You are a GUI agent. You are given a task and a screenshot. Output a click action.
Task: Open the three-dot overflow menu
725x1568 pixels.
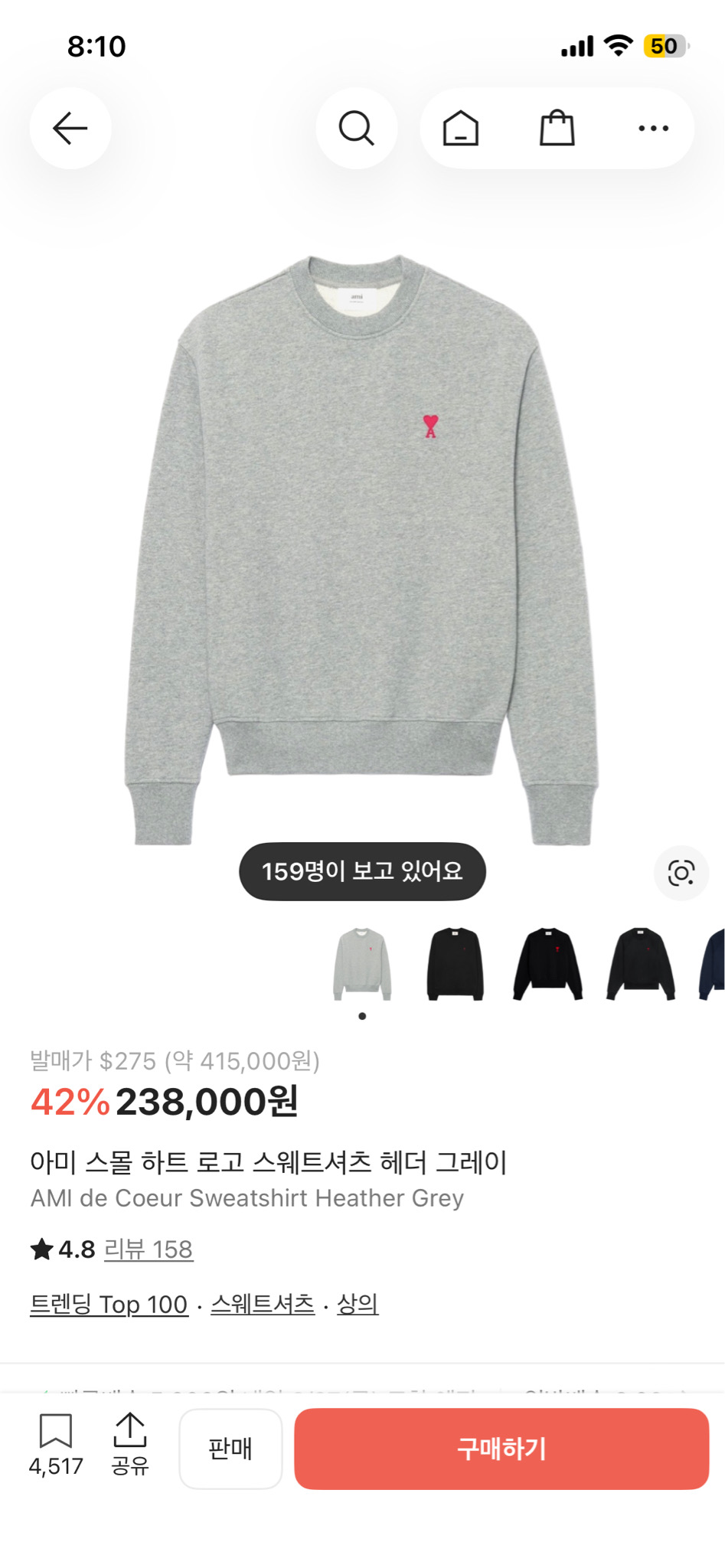pyautogui.click(x=653, y=128)
